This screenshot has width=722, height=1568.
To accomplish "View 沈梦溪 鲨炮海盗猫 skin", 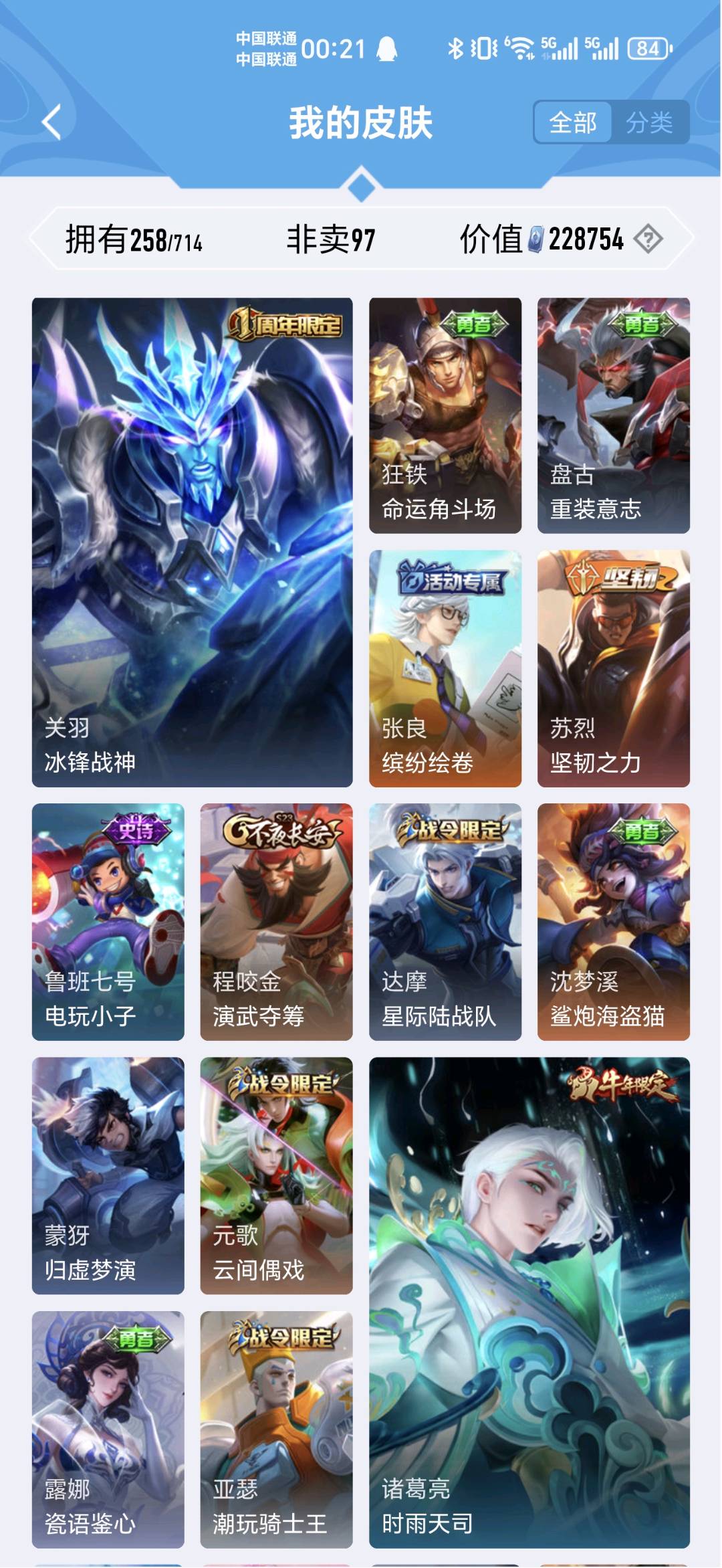I will (x=613, y=921).
